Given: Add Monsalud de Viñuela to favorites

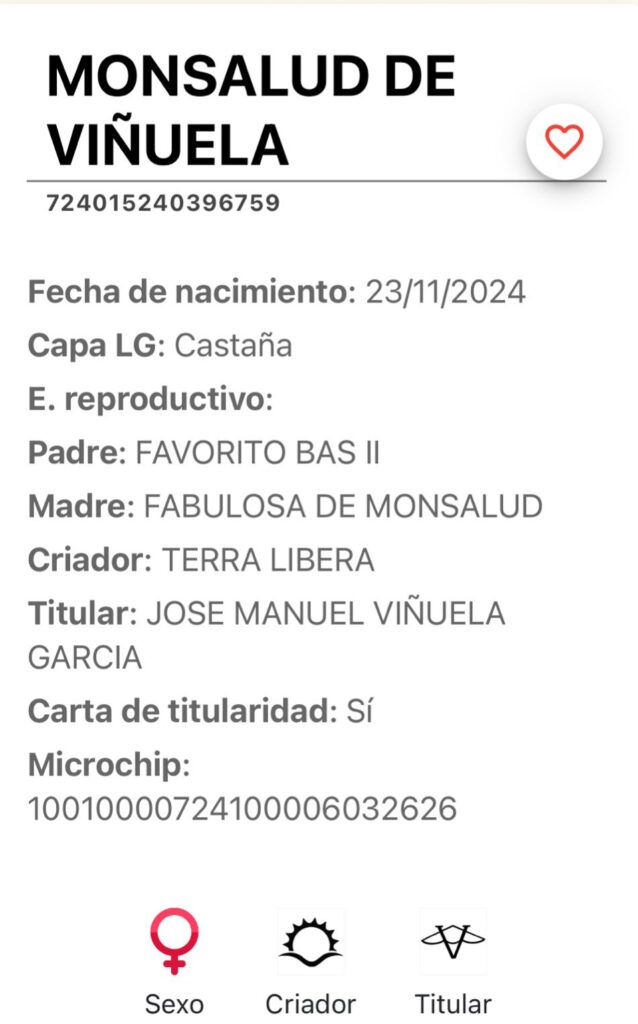Looking at the screenshot, I should point(564,142).
